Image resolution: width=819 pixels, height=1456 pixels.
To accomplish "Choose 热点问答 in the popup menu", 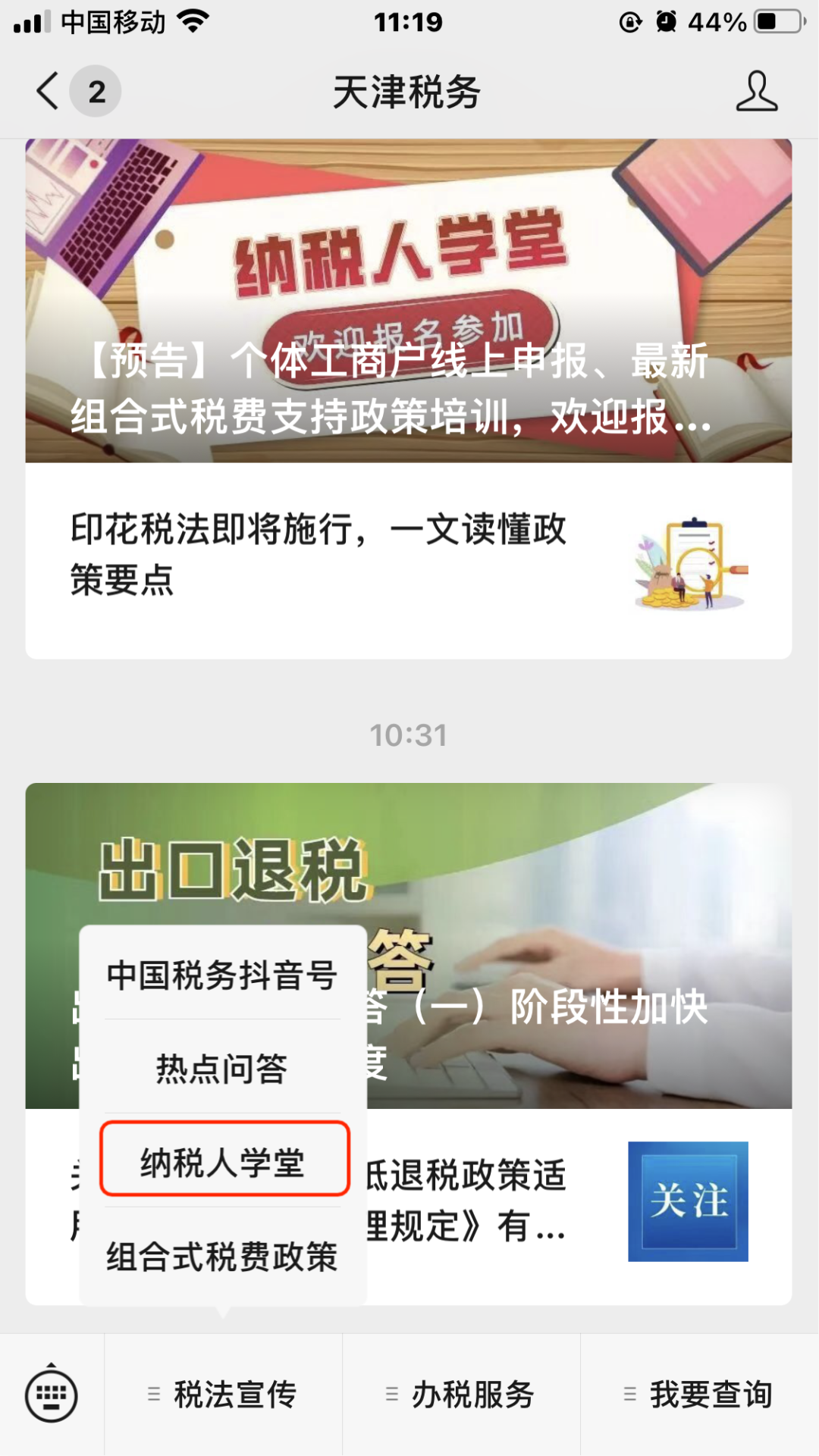I will click(222, 1069).
